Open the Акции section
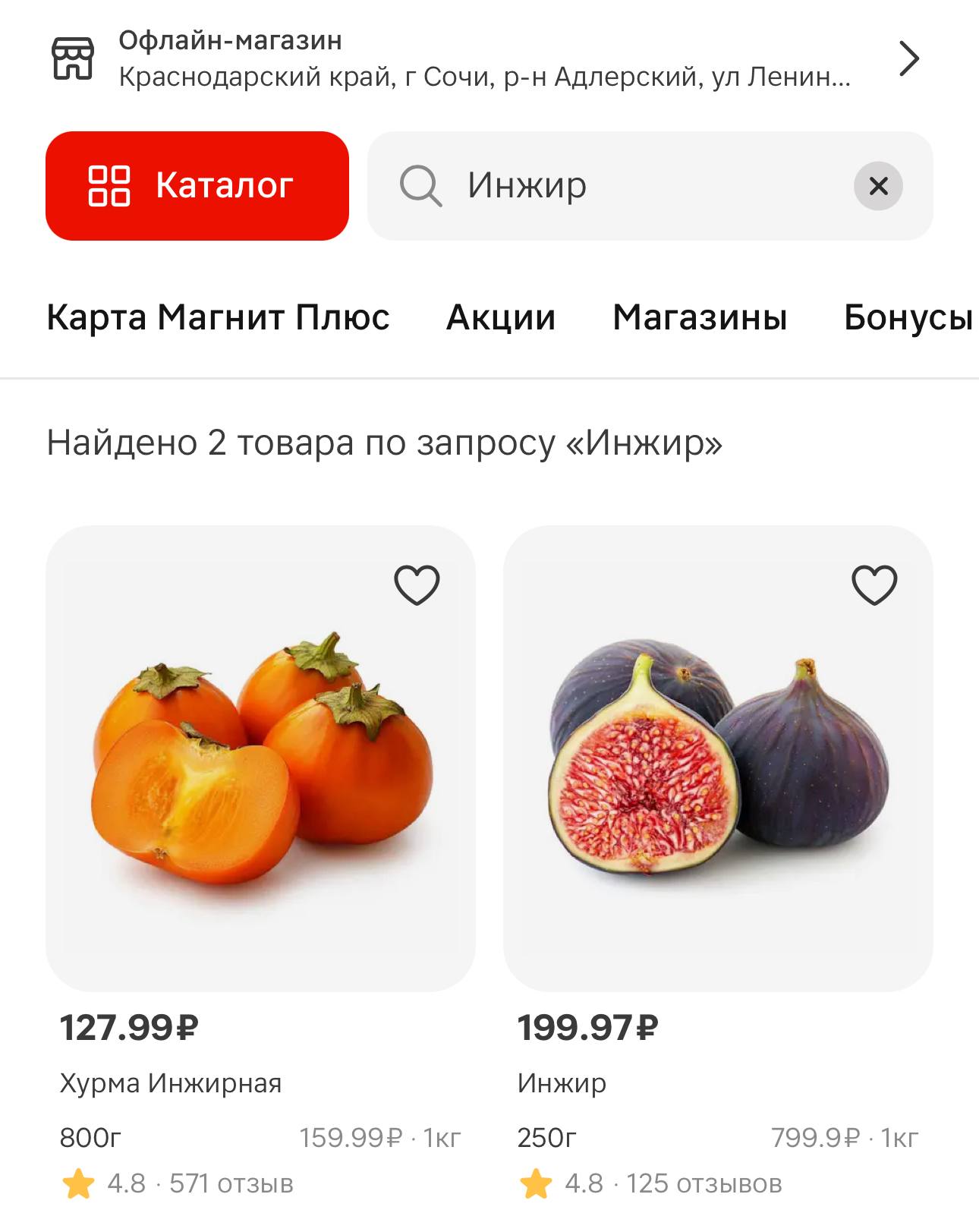 click(x=501, y=317)
